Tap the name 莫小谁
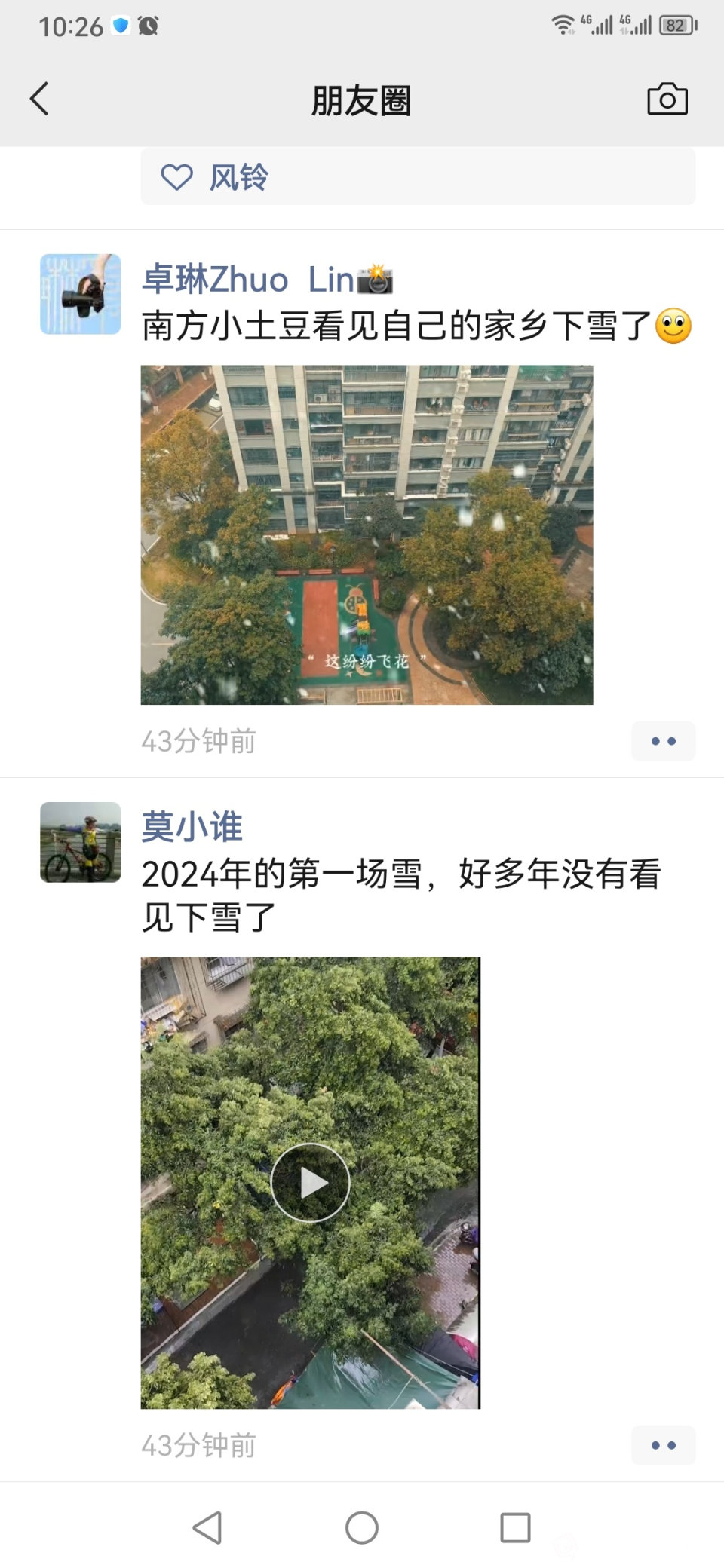The height and width of the screenshot is (1568, 724). [192, 827]
